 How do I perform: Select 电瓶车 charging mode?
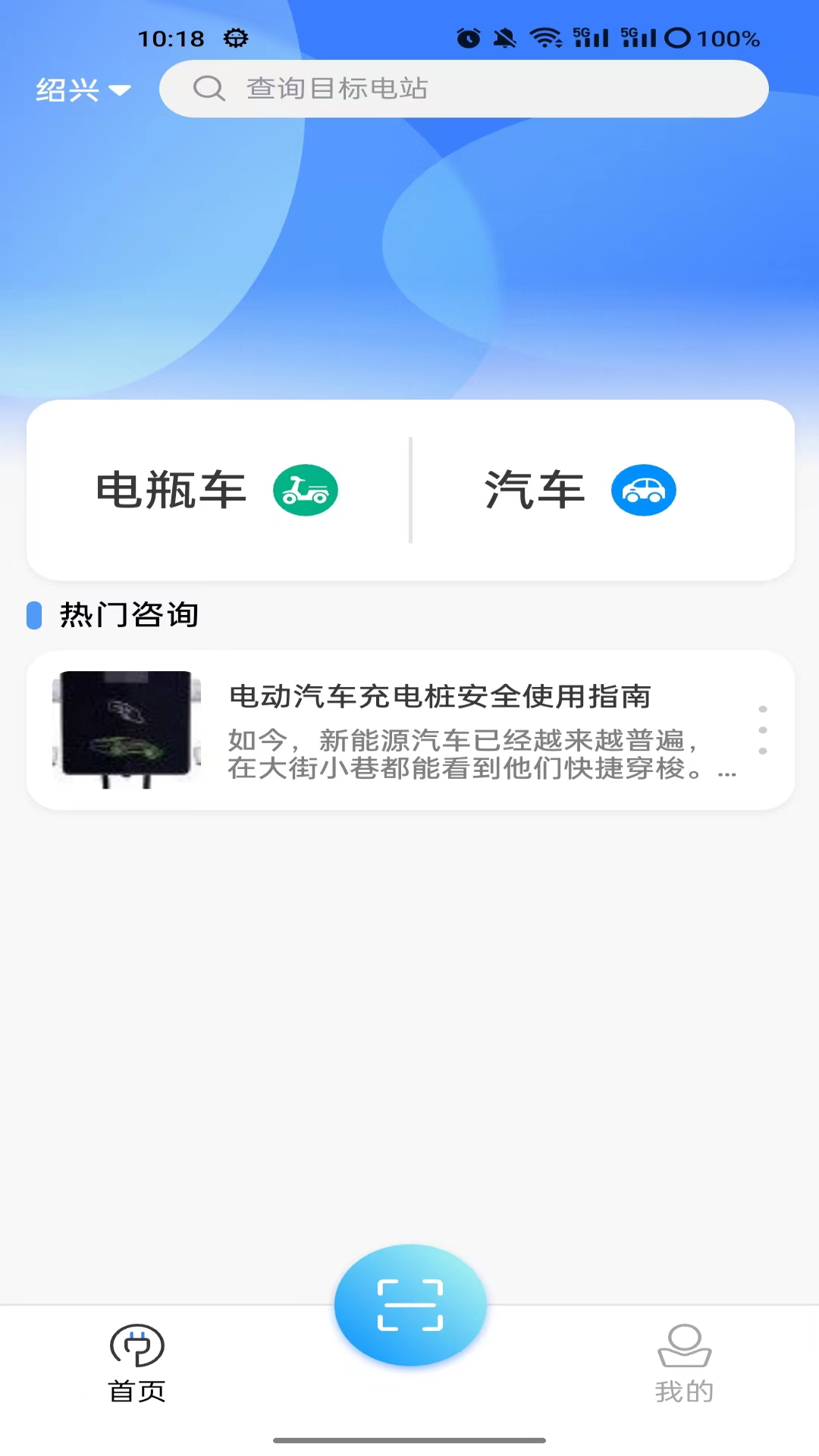(x=171, y=490)
